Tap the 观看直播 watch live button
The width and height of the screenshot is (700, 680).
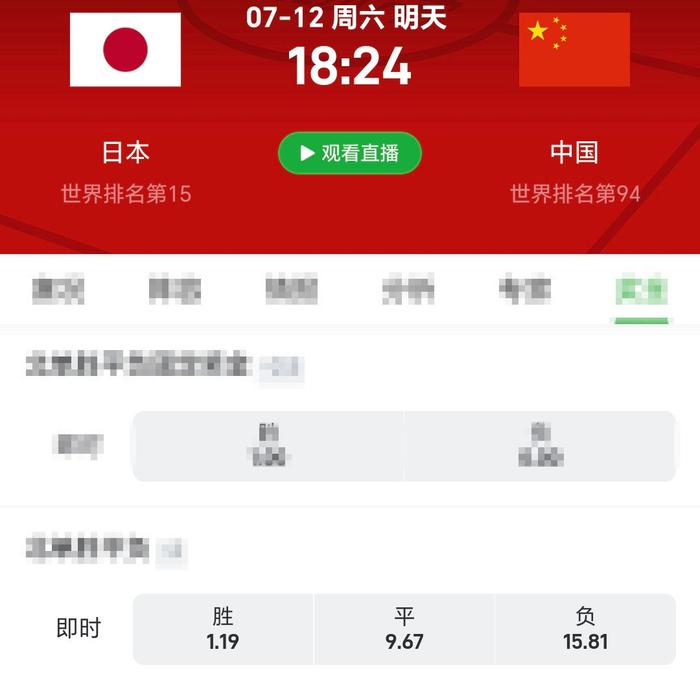click(349, 153)
